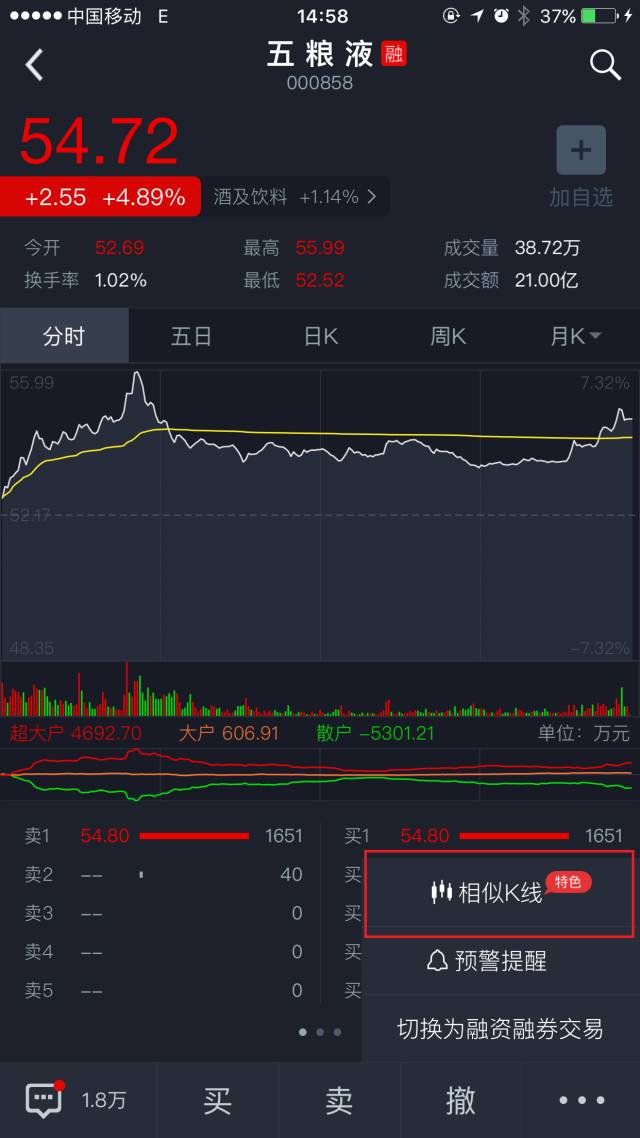Open 相似K线 feature

pyautogui.click(x=499, y=893)
